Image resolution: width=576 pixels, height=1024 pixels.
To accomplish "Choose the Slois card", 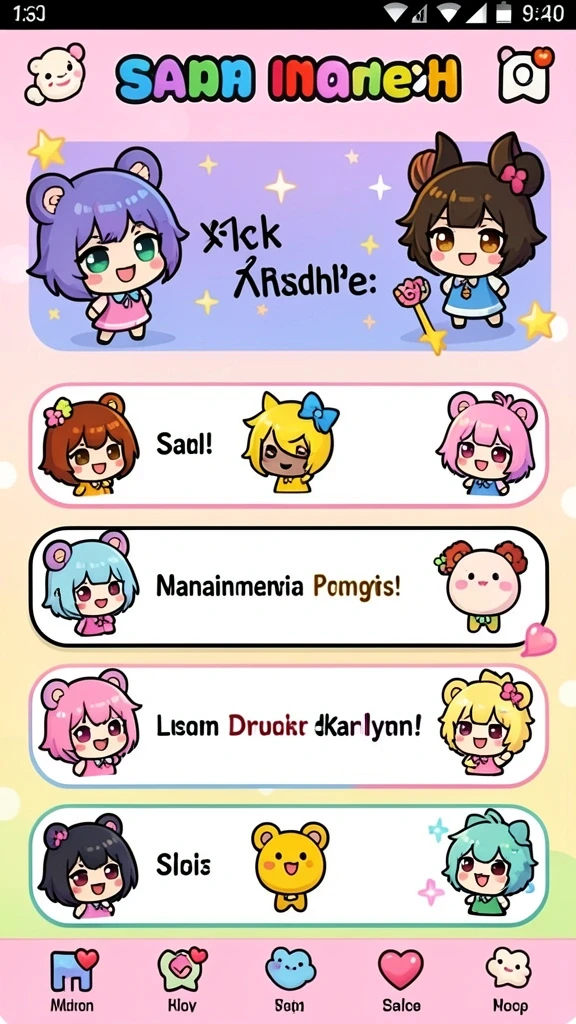I will (289, 866).
